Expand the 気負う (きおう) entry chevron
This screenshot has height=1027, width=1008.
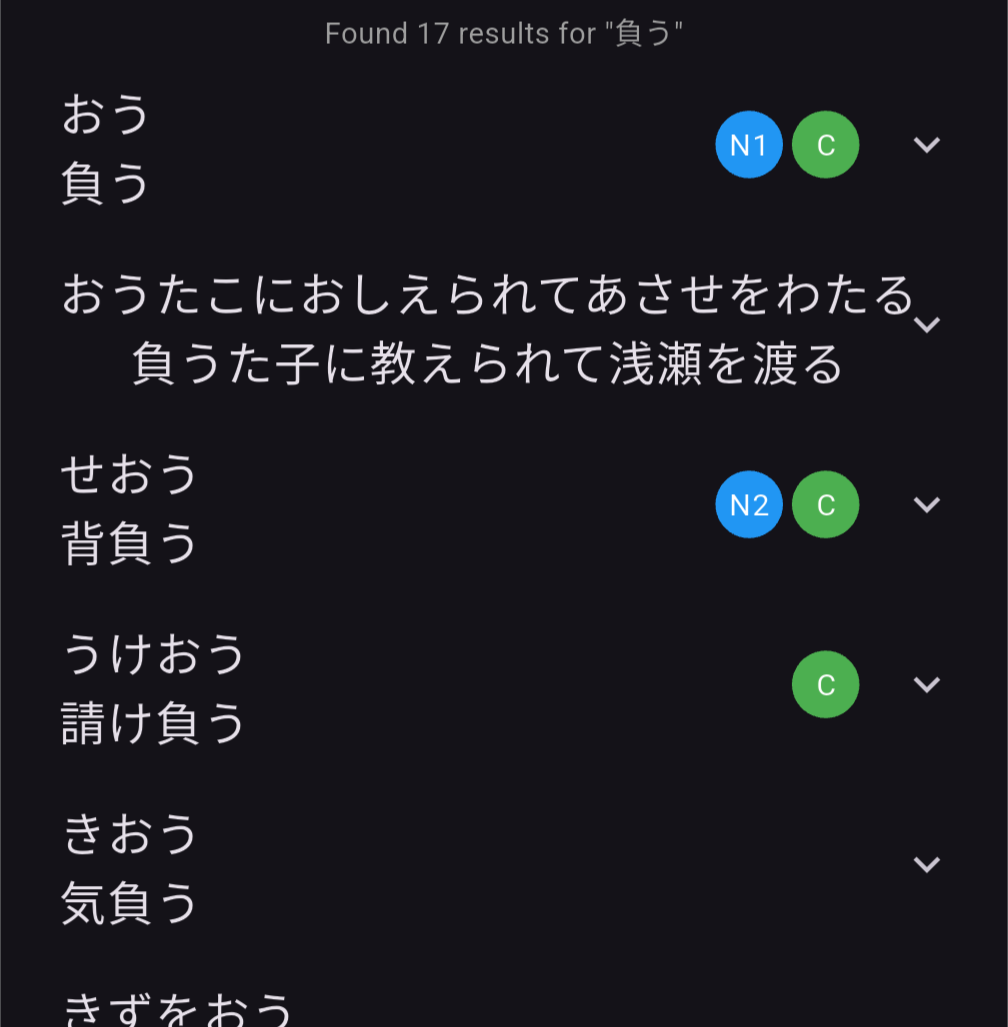(927, 865)
